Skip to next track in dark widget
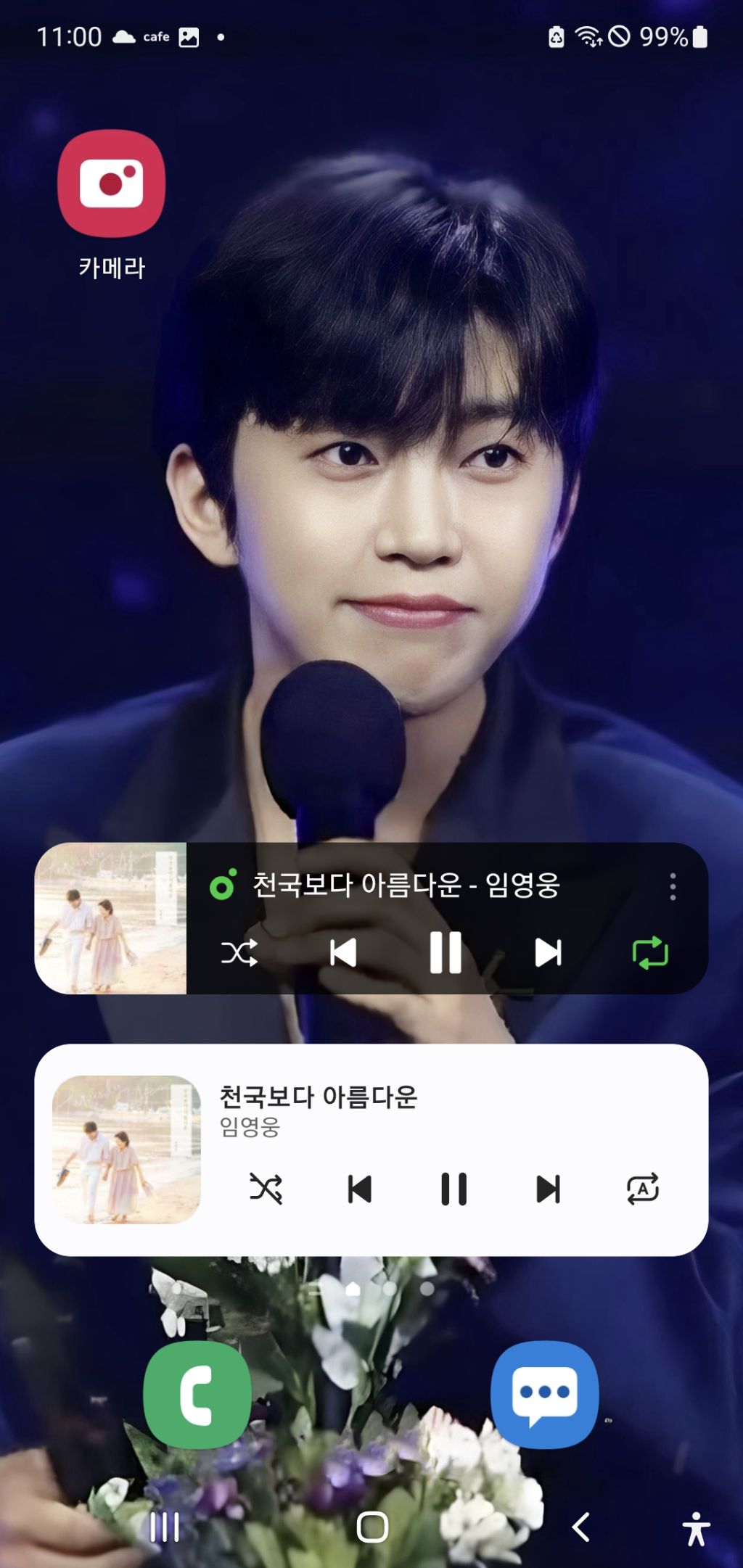Viewport: 743px width, 1568px height. coord(548,952)
